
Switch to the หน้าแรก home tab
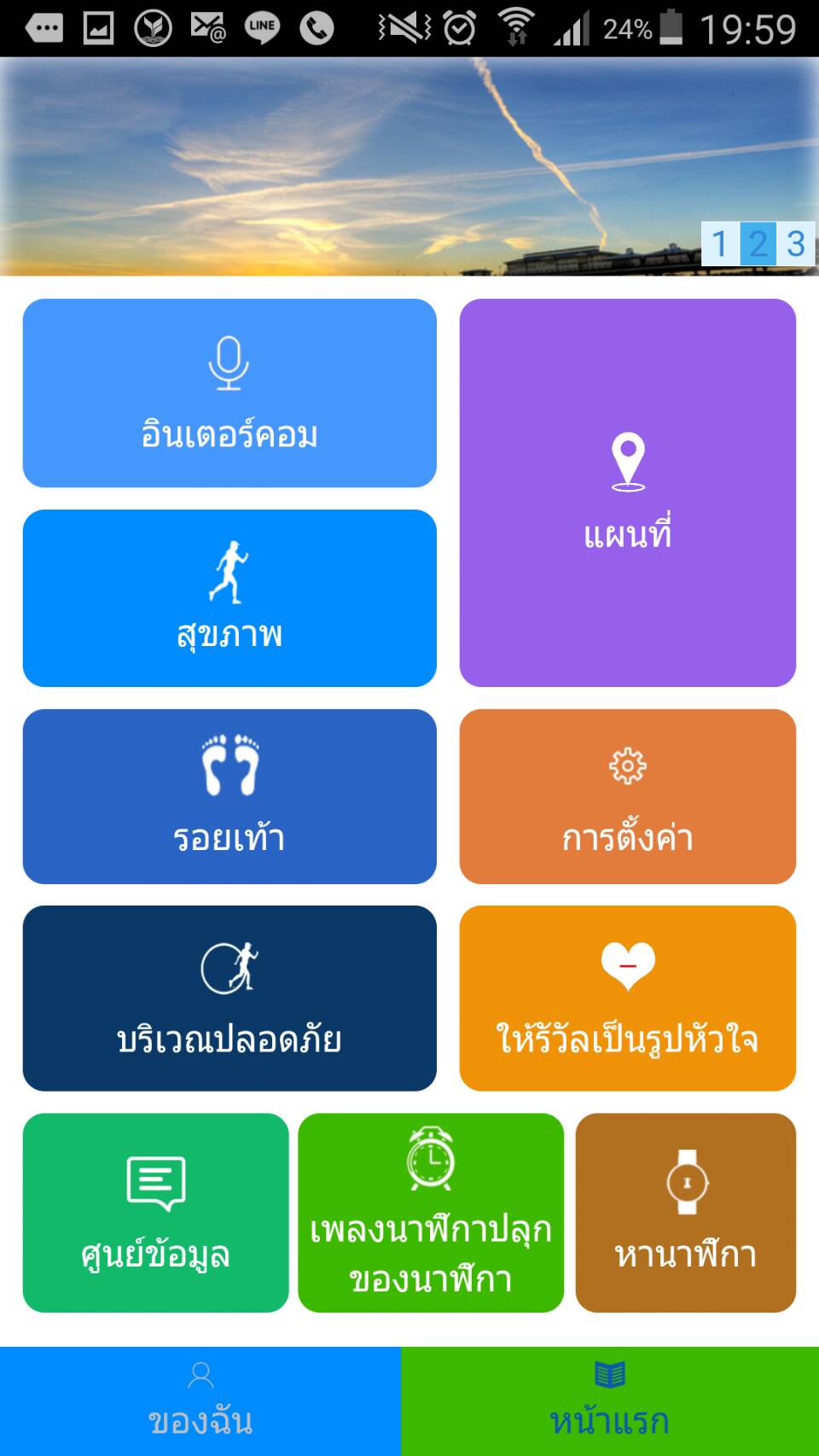click(609, 1401)
